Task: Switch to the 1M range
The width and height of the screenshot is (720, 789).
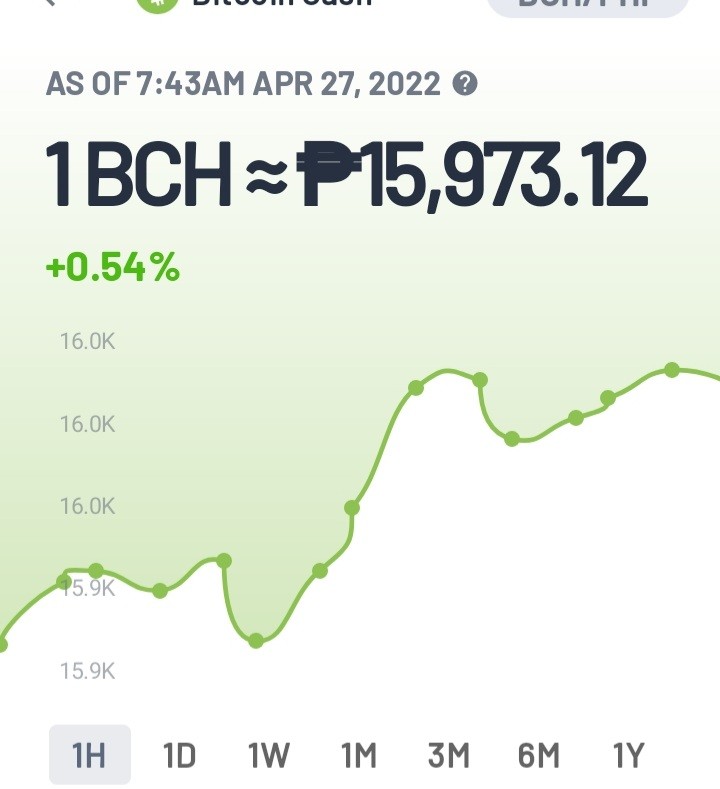Action: [359, 755]
